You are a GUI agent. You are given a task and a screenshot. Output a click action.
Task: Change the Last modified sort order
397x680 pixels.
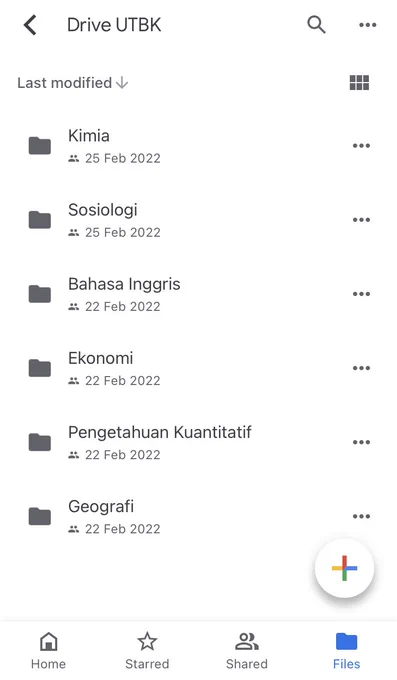pos(72,82)
